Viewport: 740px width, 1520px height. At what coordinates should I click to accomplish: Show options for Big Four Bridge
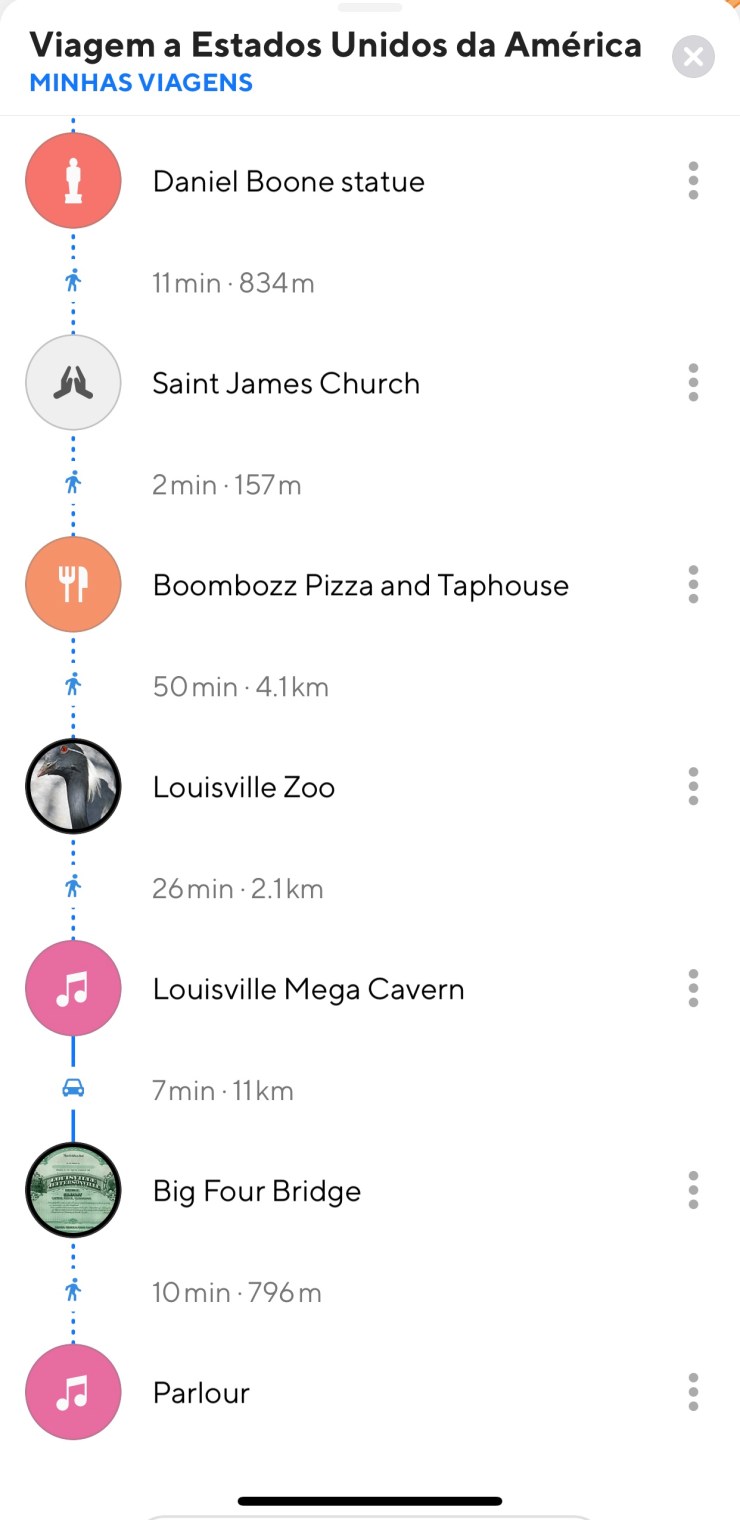click(693, 1191)
